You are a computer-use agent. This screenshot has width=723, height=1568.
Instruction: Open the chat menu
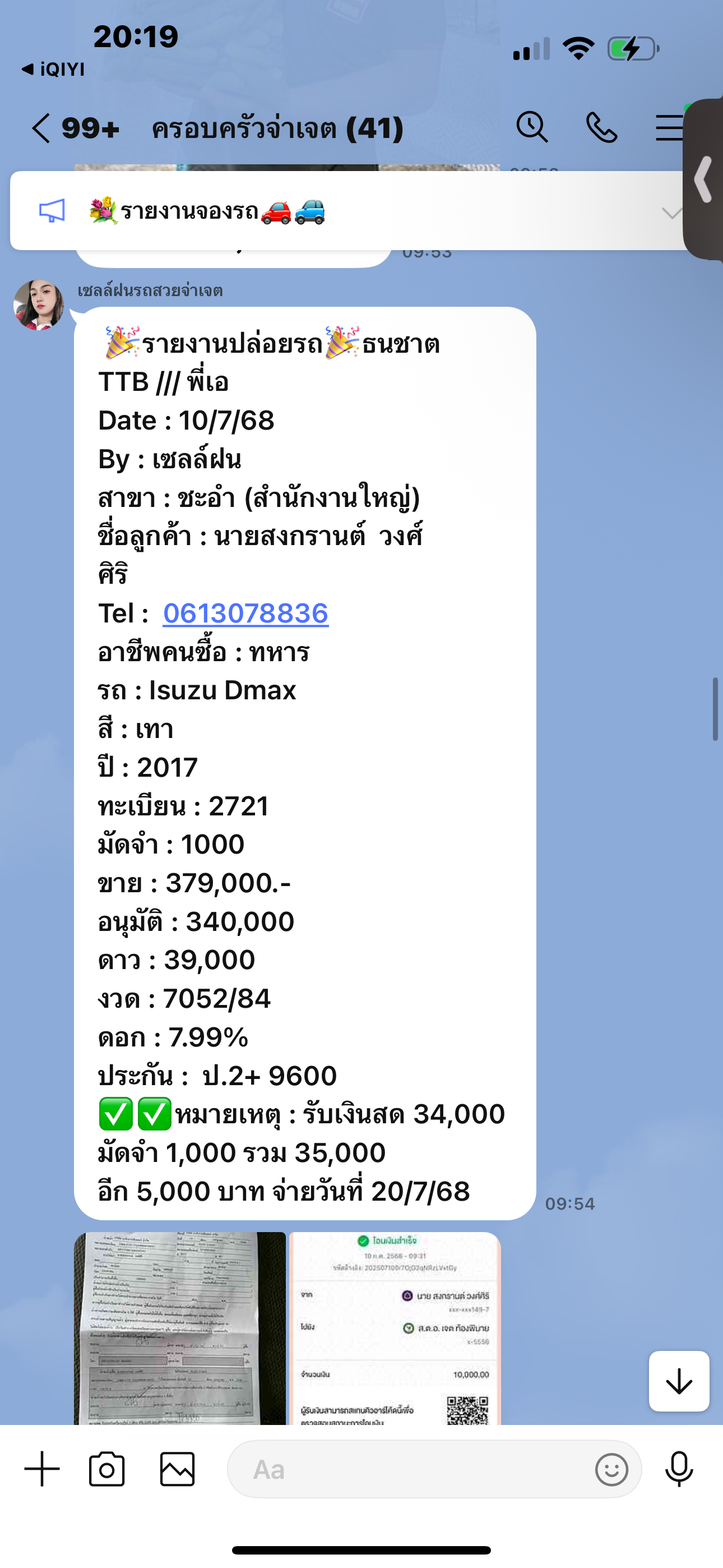tap(669, 128)
